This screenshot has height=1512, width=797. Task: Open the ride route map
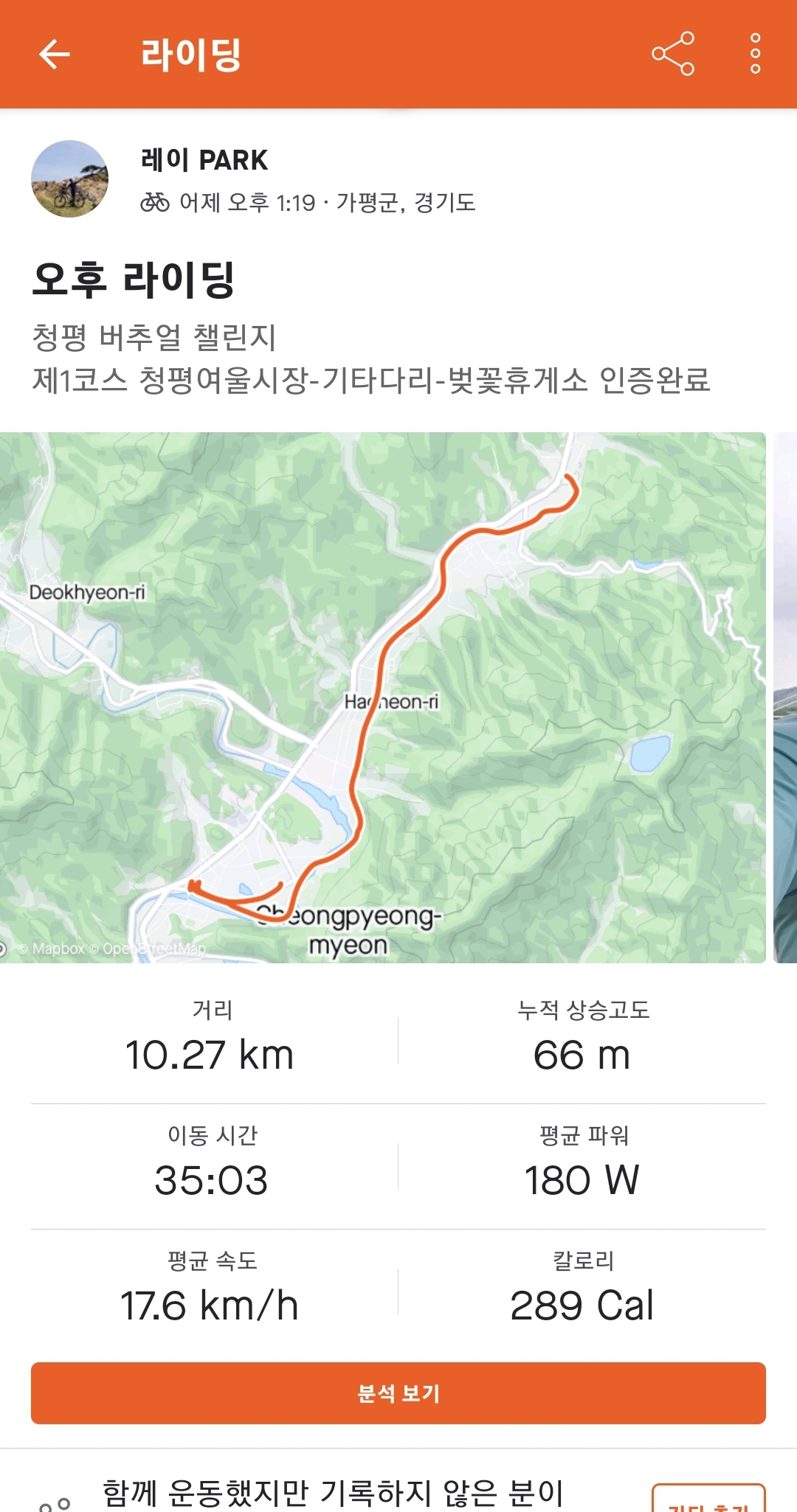click(x=382, y=697)
